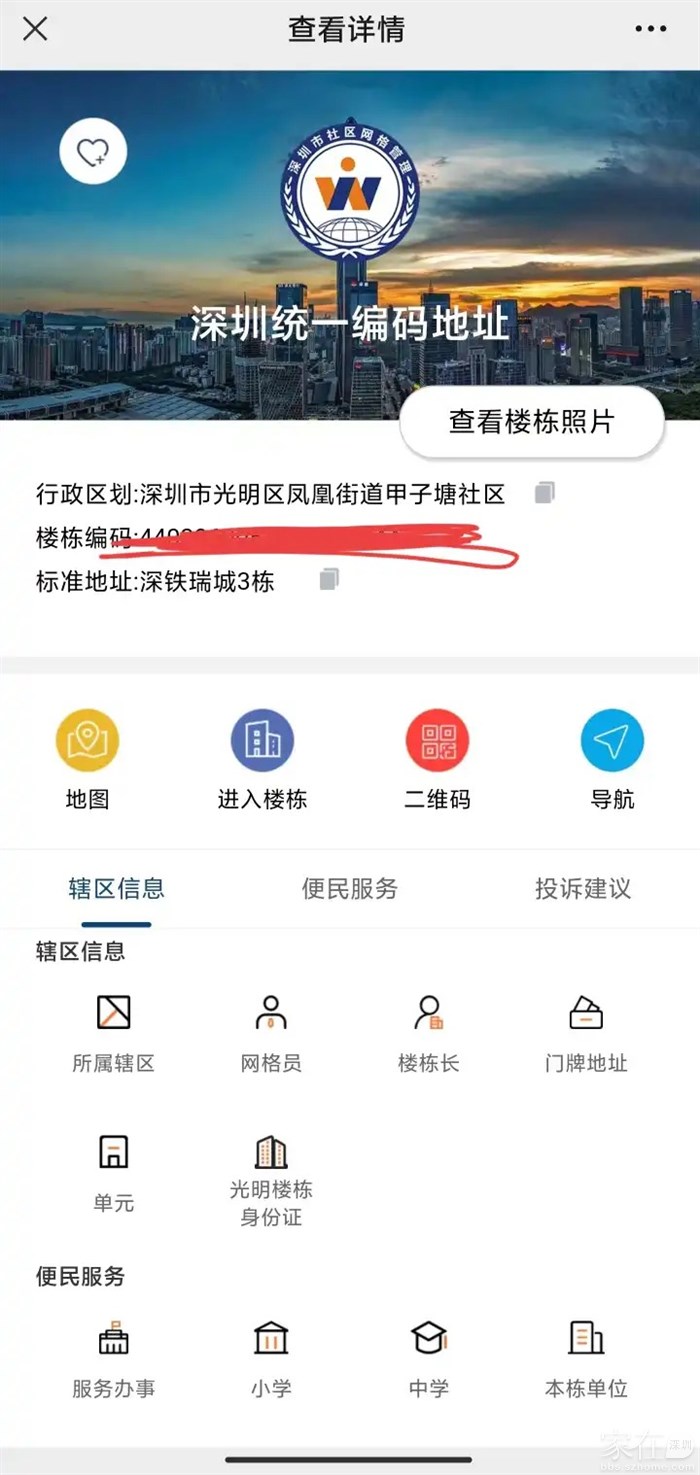Check 门牌地址
Screen dimensions: 700x1475
click(x=586, y=1032)
